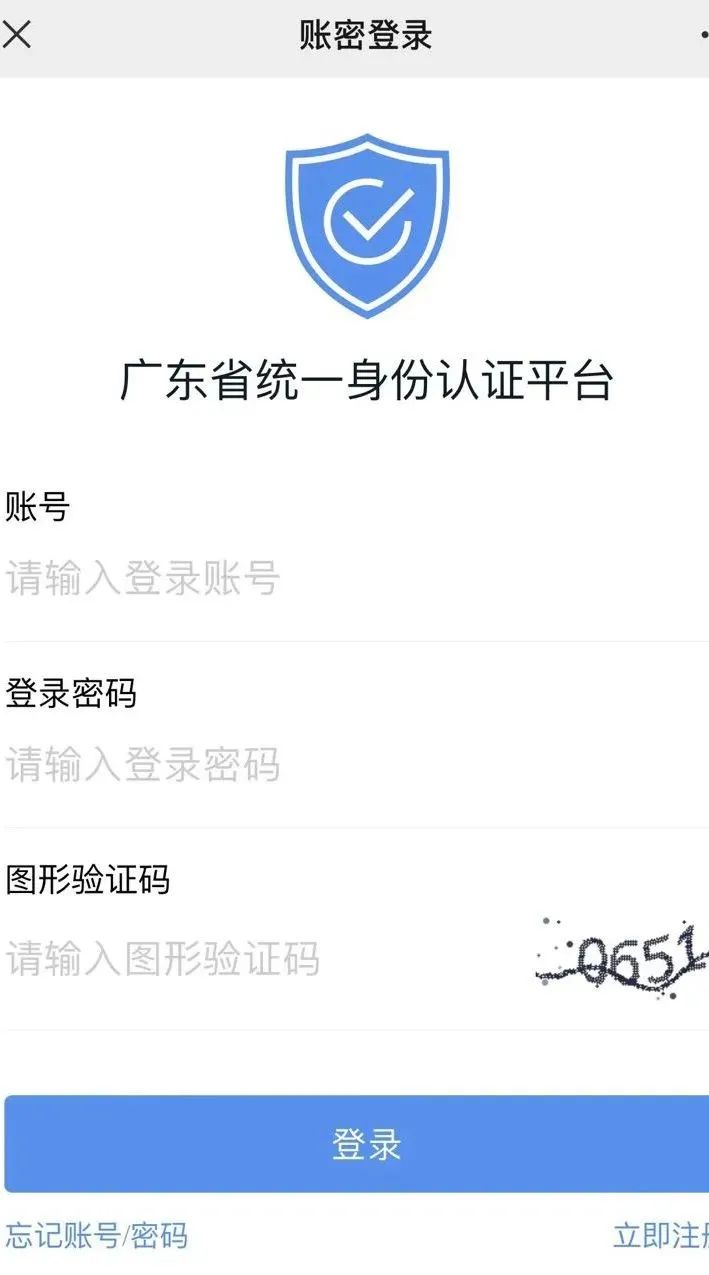Viewport: 709px width, 1275px height.
Task: Tap the blue 登录 button
Action: coord(356,1144)
